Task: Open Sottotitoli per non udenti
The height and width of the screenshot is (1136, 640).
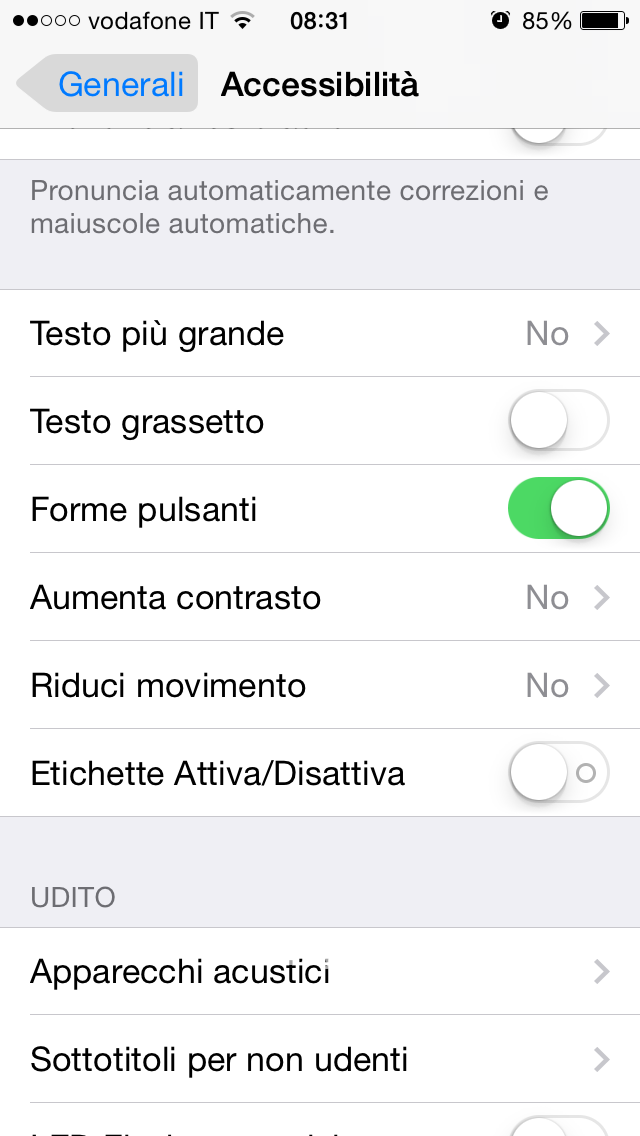Action: click(x=320, y=1060)
